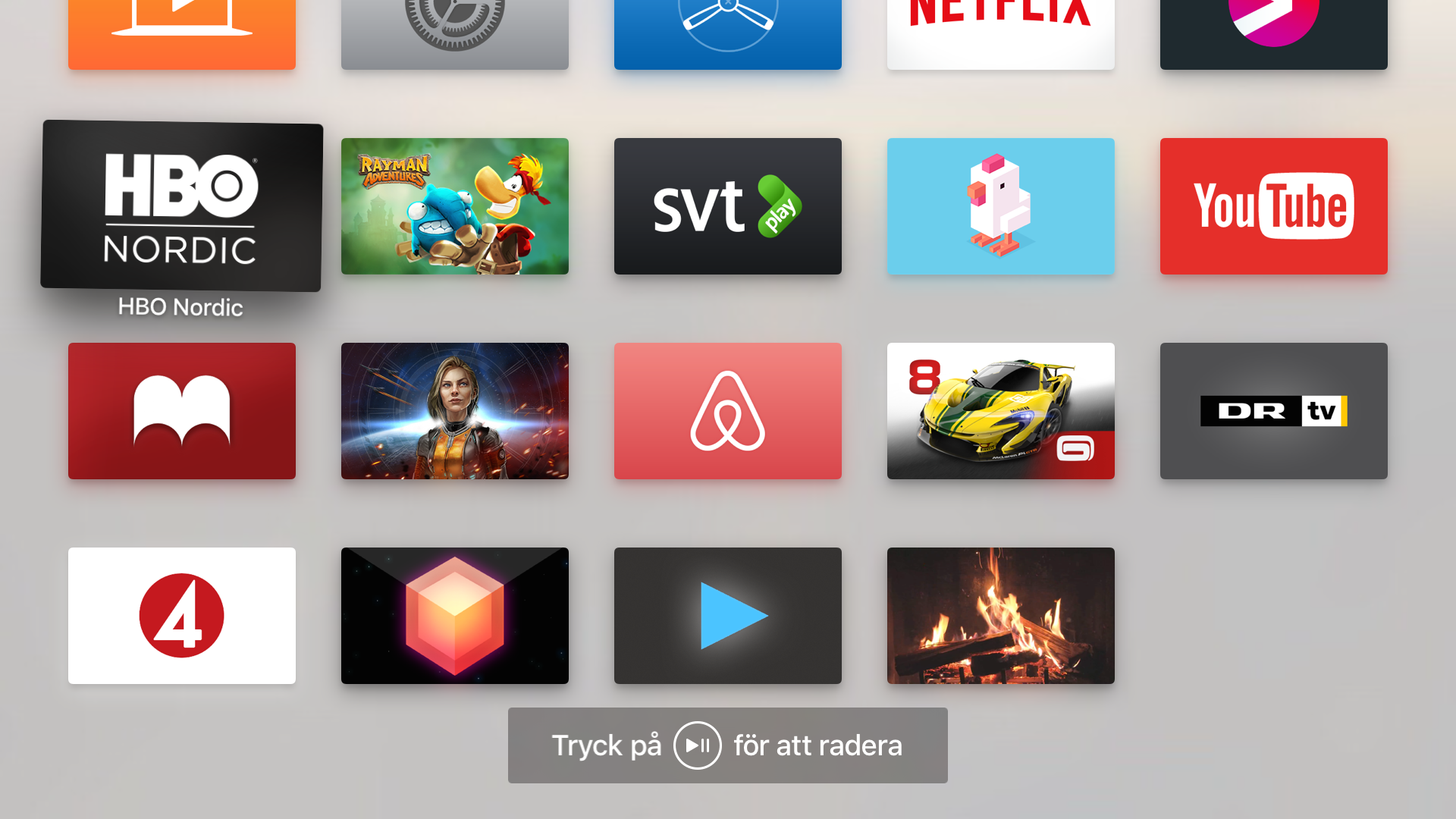
Task: Open the Settings gear app
Action: (455, 34)
